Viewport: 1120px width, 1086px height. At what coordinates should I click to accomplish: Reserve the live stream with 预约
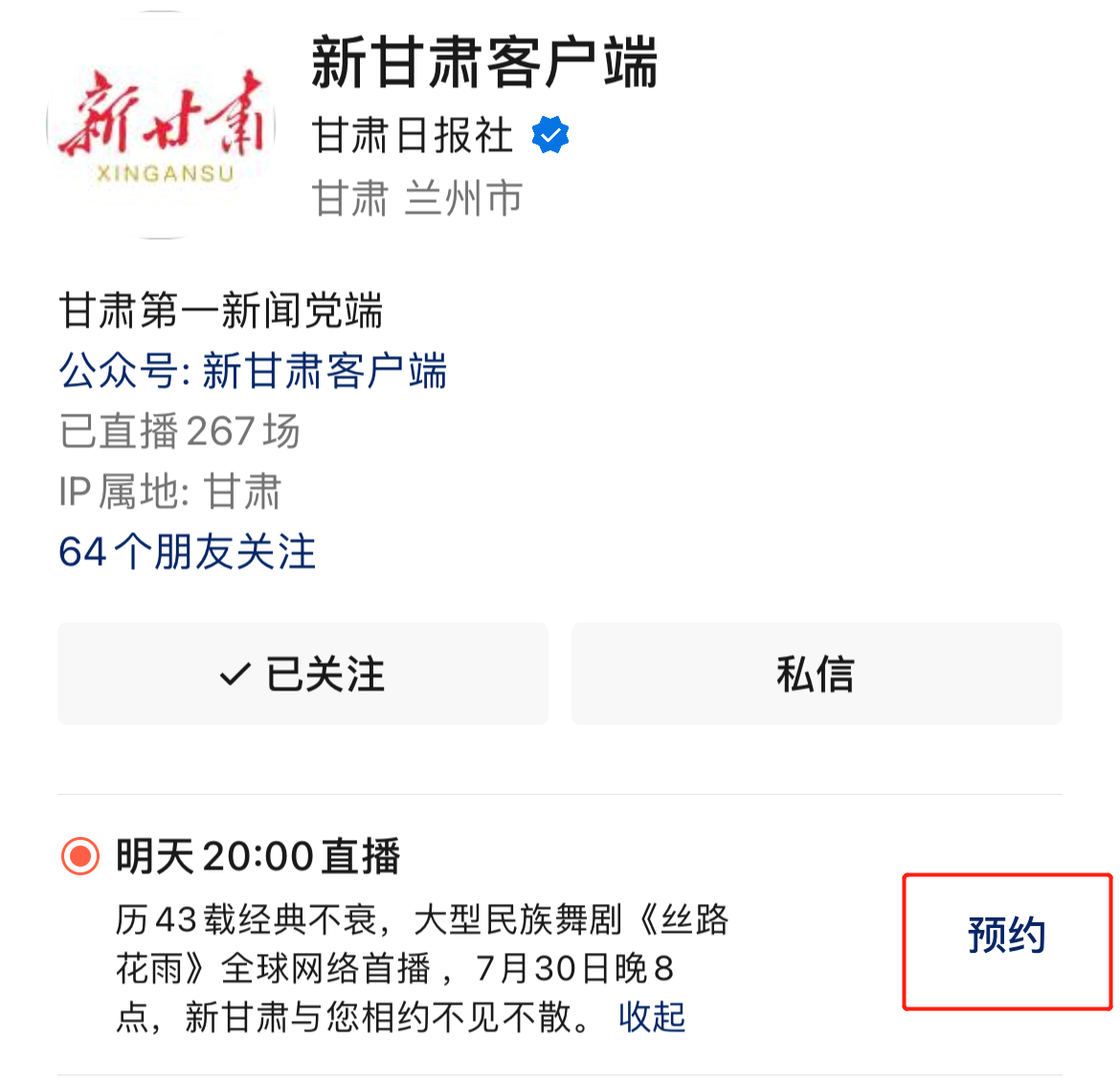point(1006,936)
